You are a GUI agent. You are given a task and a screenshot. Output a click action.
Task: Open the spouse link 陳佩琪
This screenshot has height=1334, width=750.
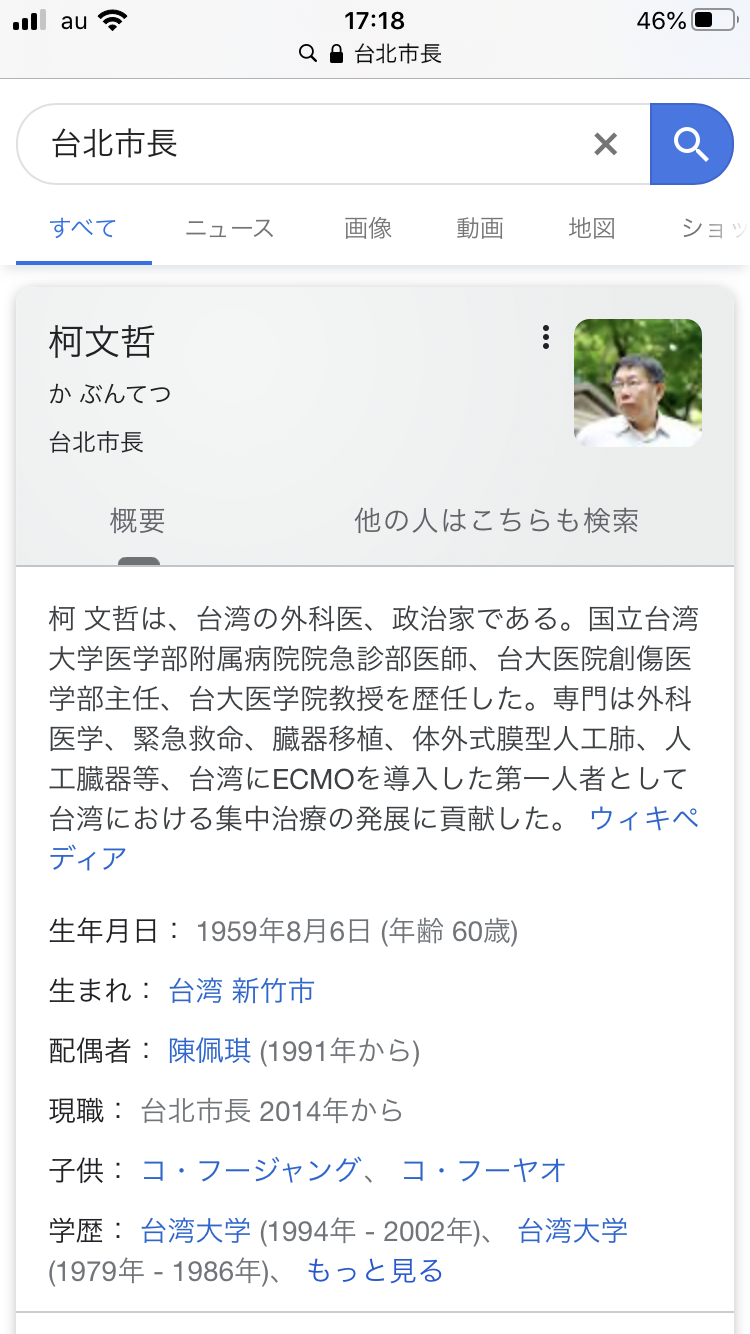pos(210,1051)
